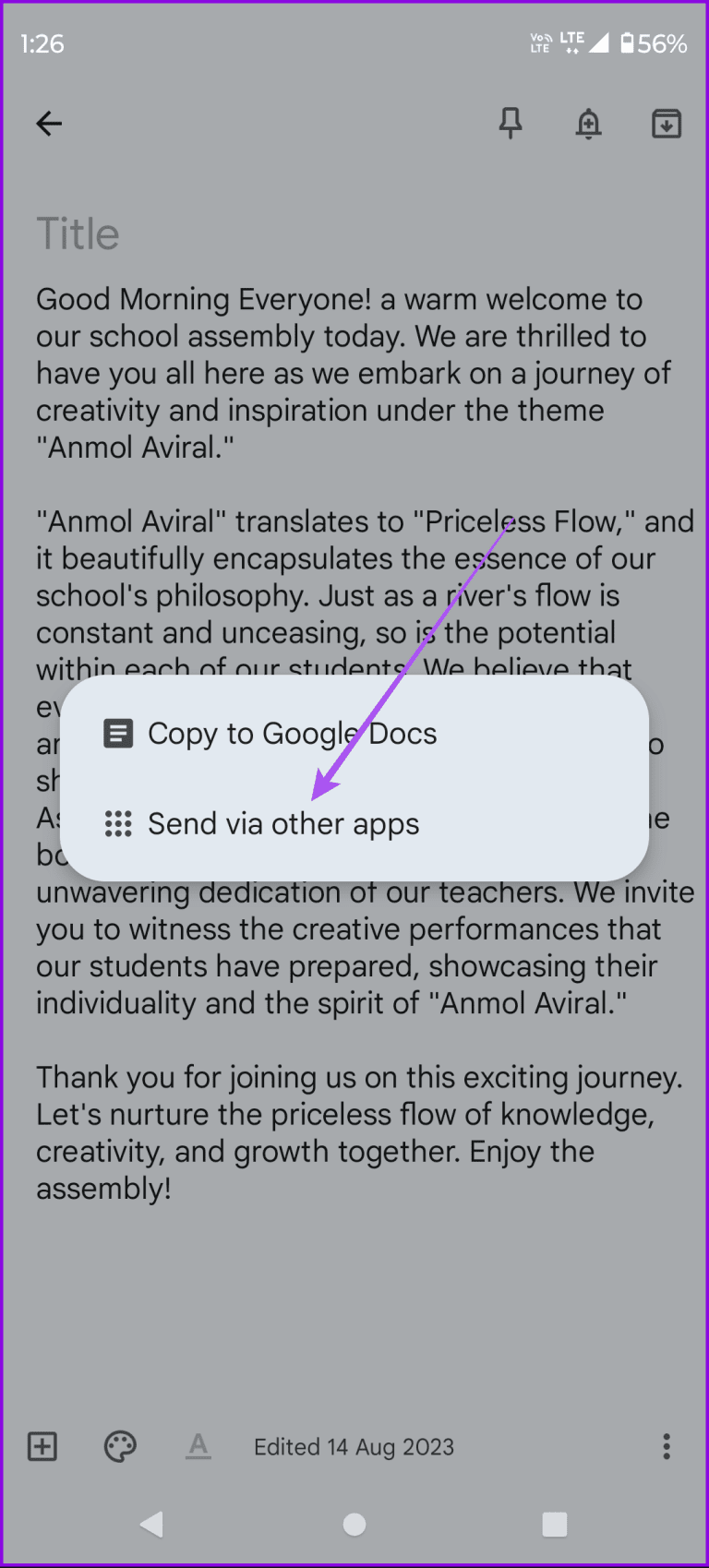
Task: Open the add attachment plus box
Action: (x=42, y=1446)
